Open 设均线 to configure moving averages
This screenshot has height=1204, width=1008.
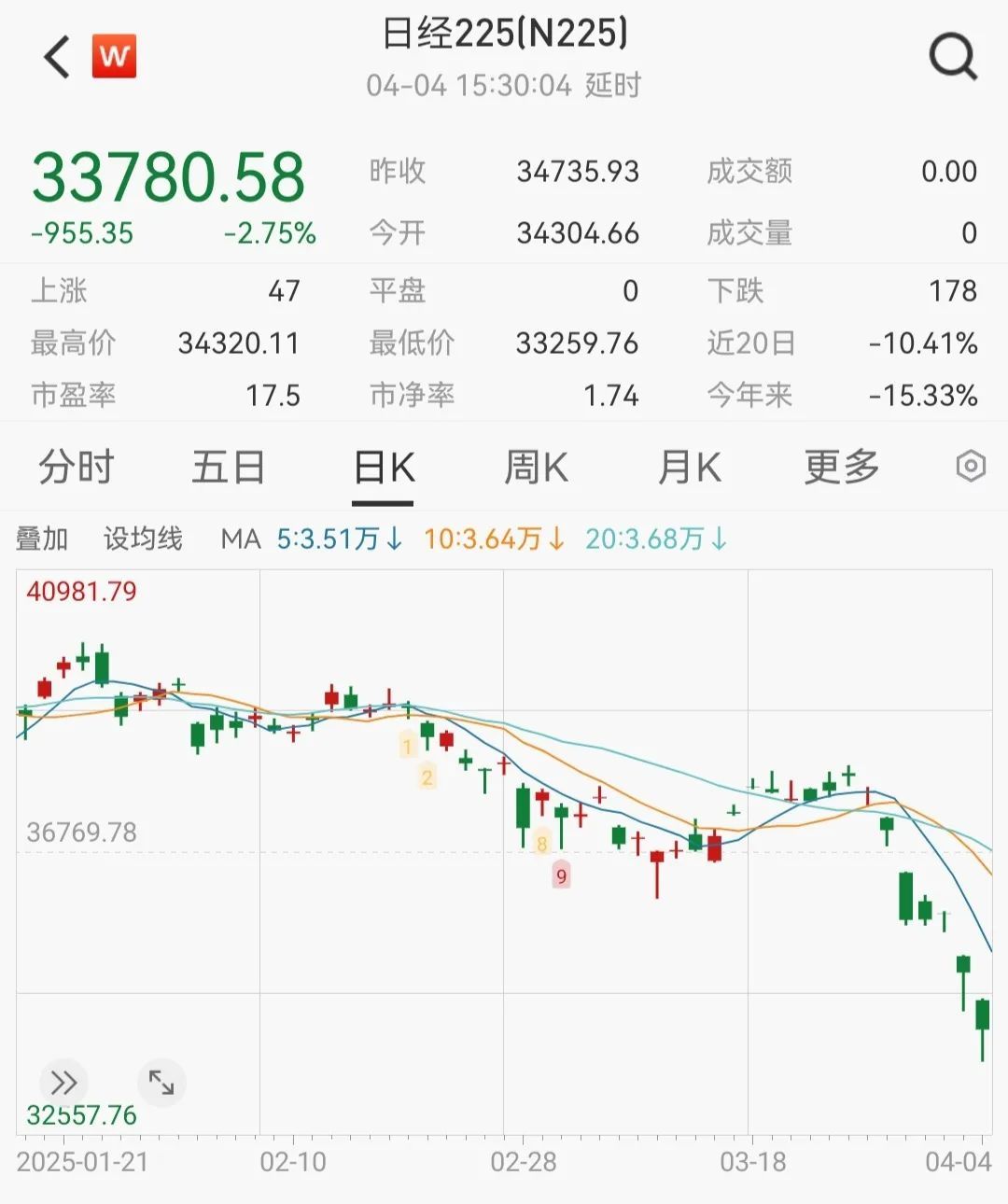(x=142, y=539)
